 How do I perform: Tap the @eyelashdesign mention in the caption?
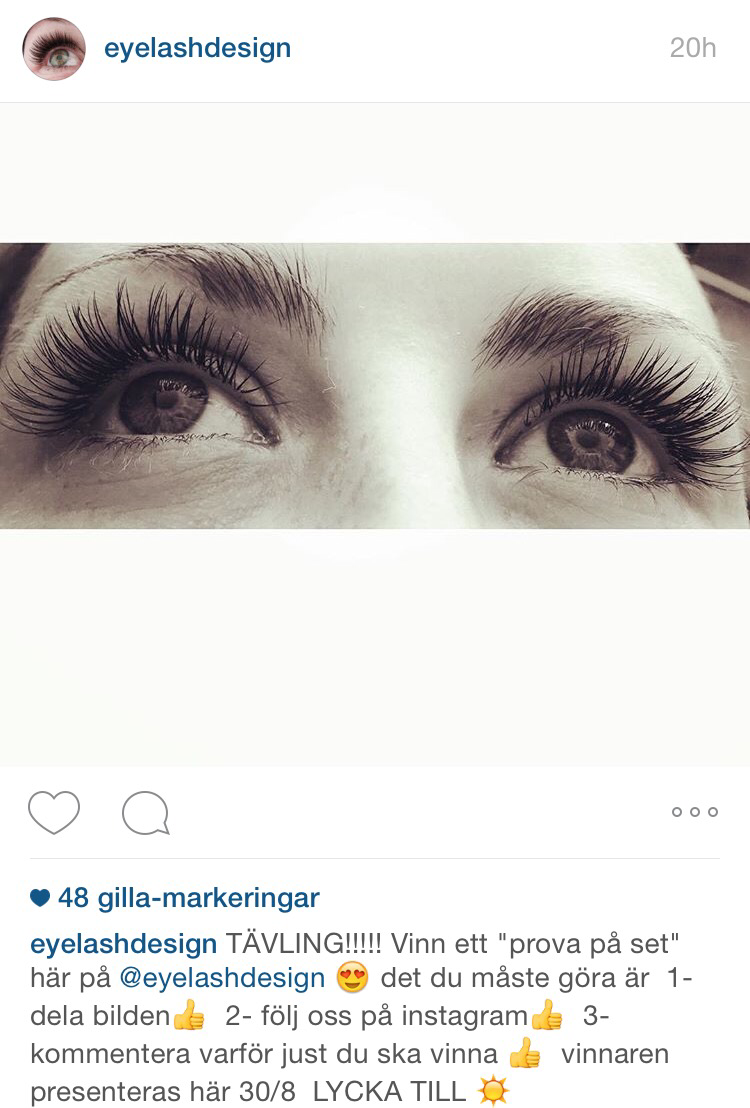[222, 977]
